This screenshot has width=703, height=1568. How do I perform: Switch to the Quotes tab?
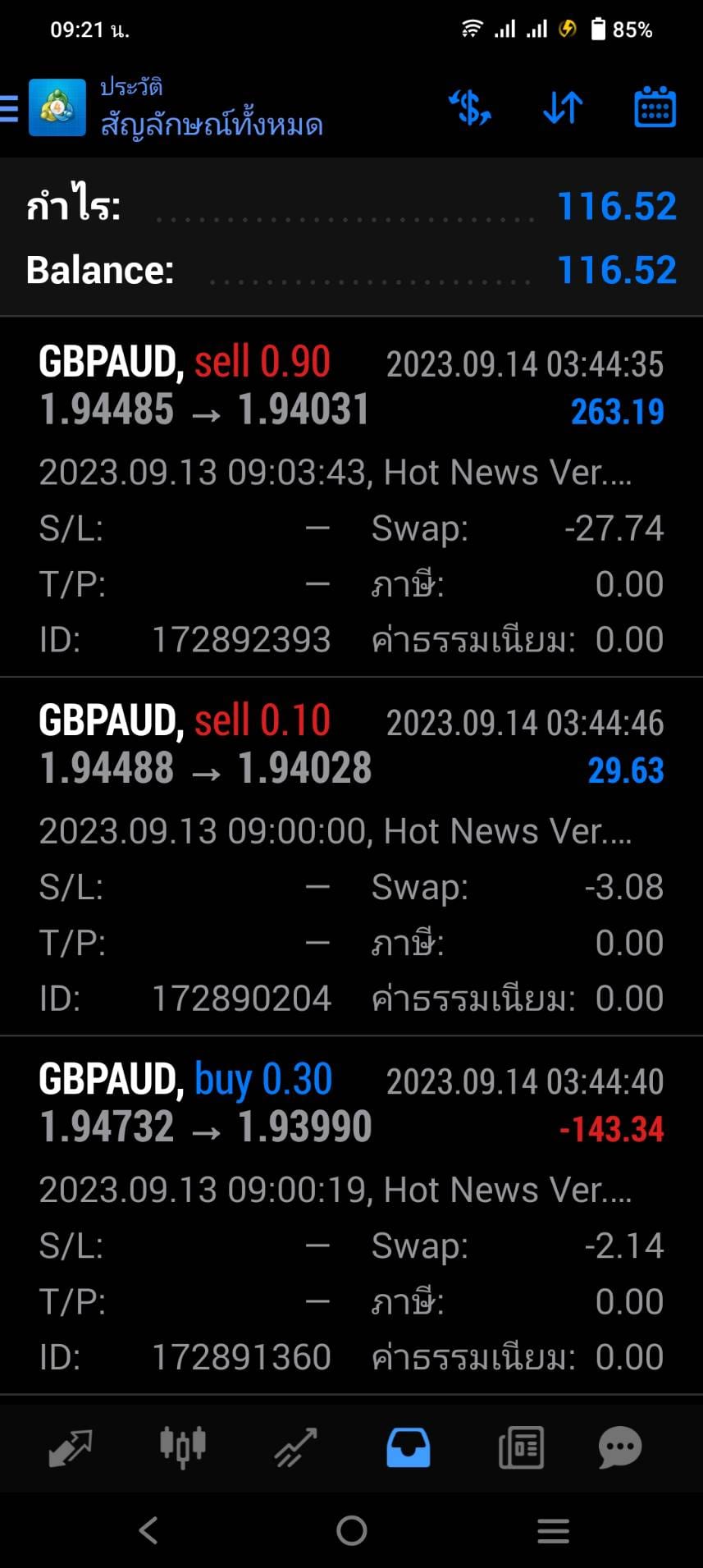point(70,1447)
